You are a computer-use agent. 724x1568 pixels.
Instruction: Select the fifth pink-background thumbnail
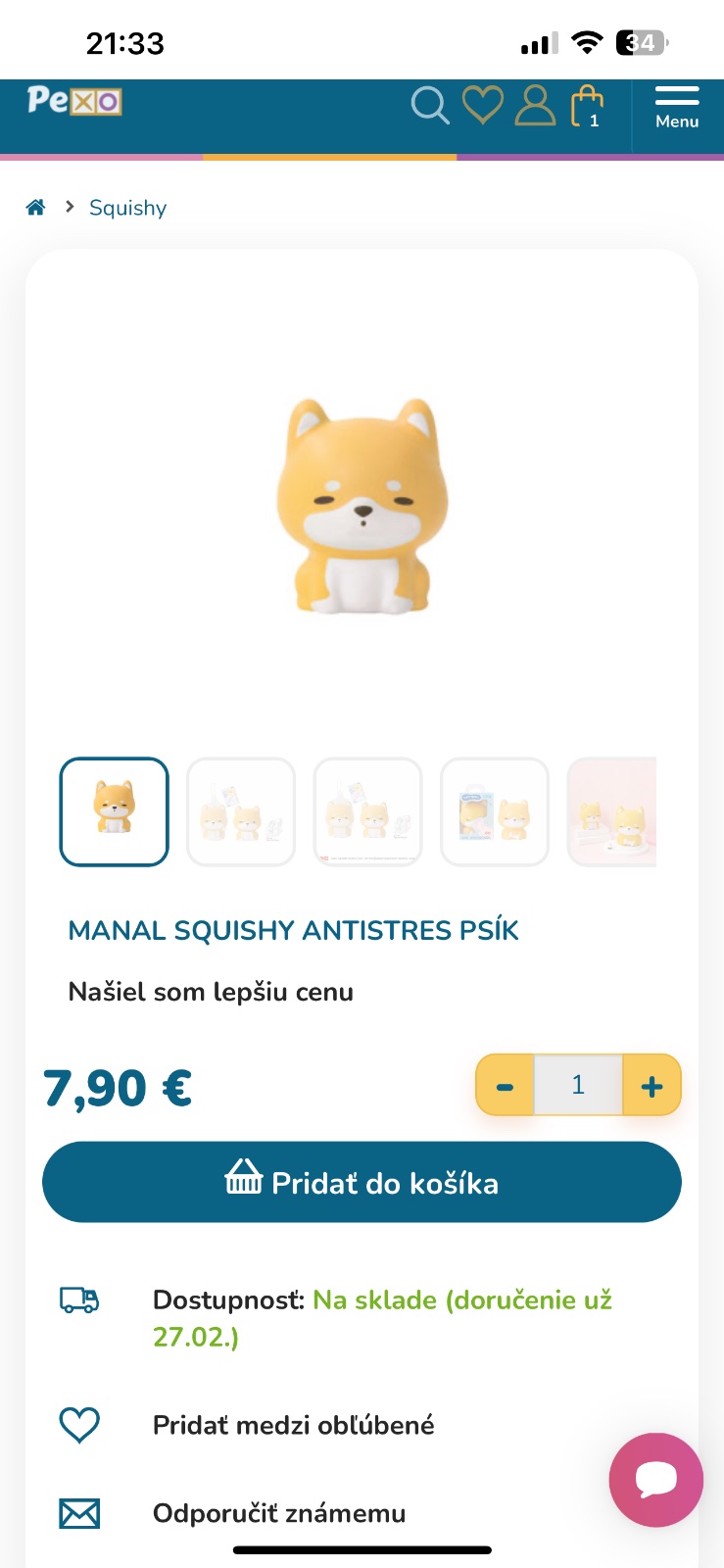pyautogui.click(x=612, y=811)
